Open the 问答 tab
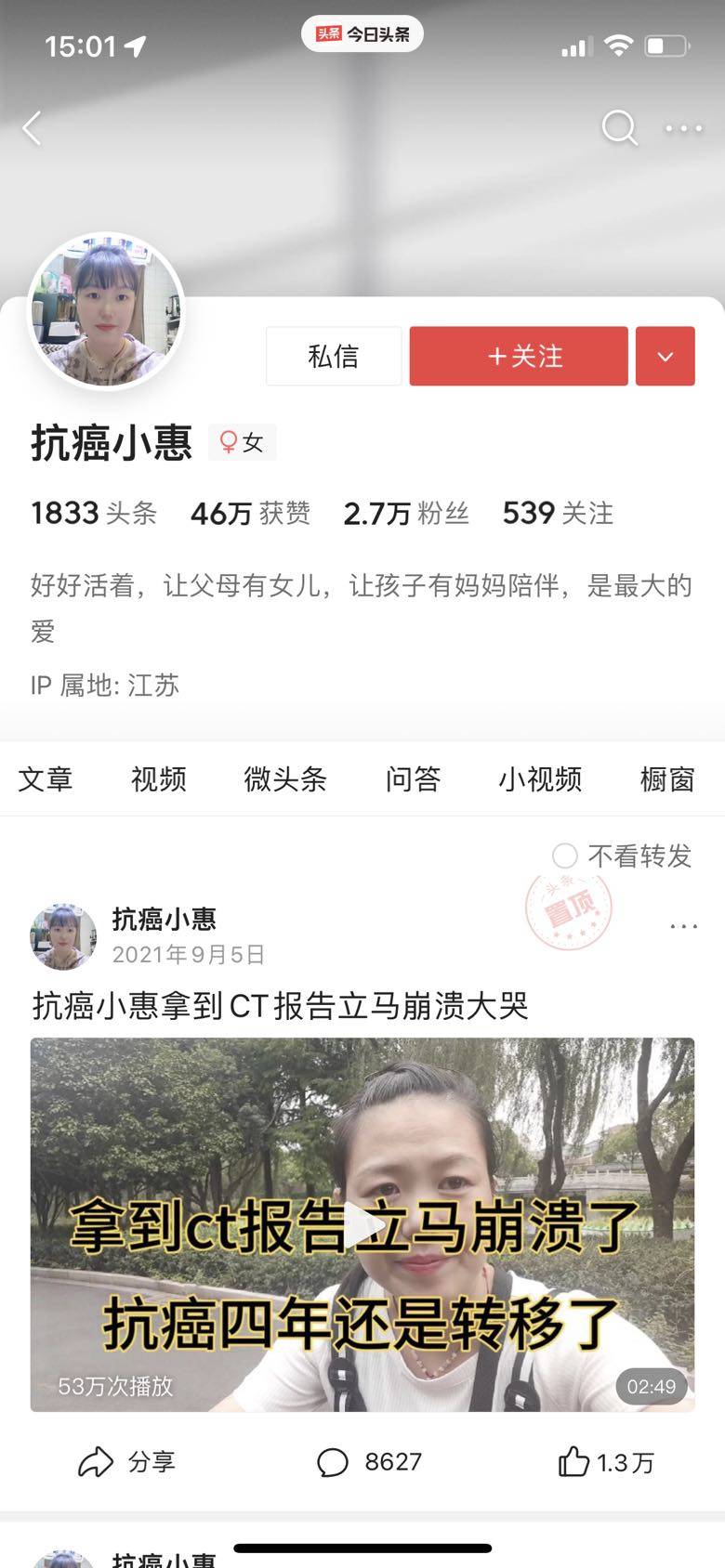Viewport: 725px width, 1568px height. [x=413, y=778]
